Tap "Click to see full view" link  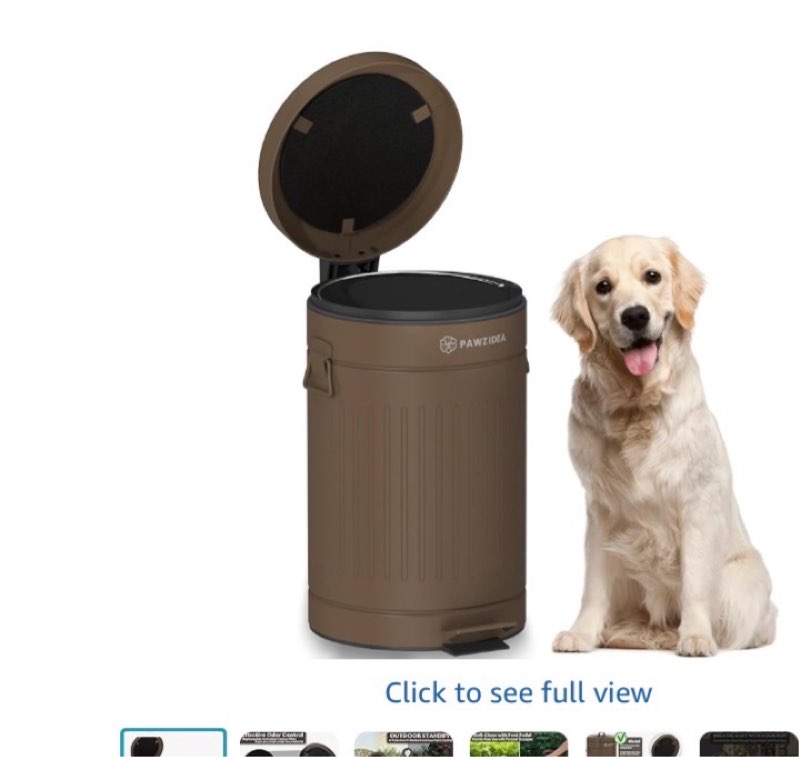(x=518, y=692)
